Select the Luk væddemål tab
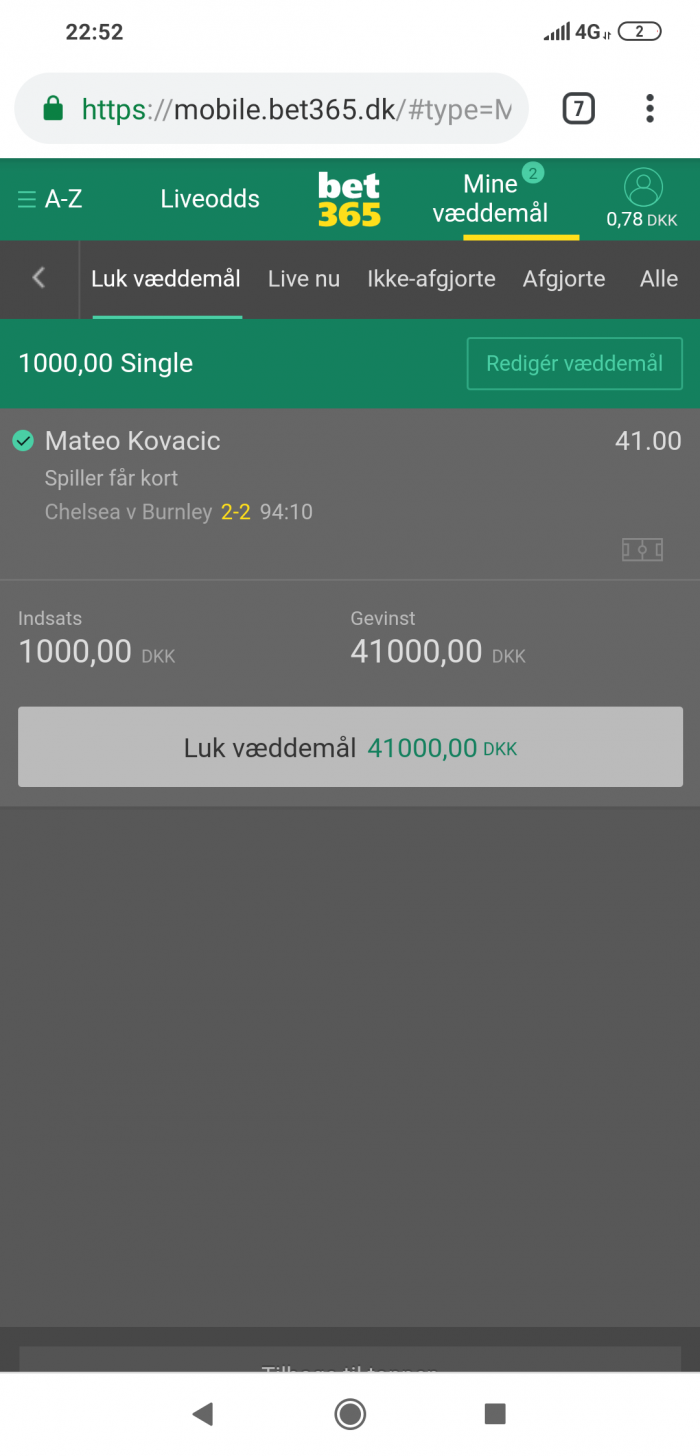Screen dimensions: 700x1456 (166, 279)
